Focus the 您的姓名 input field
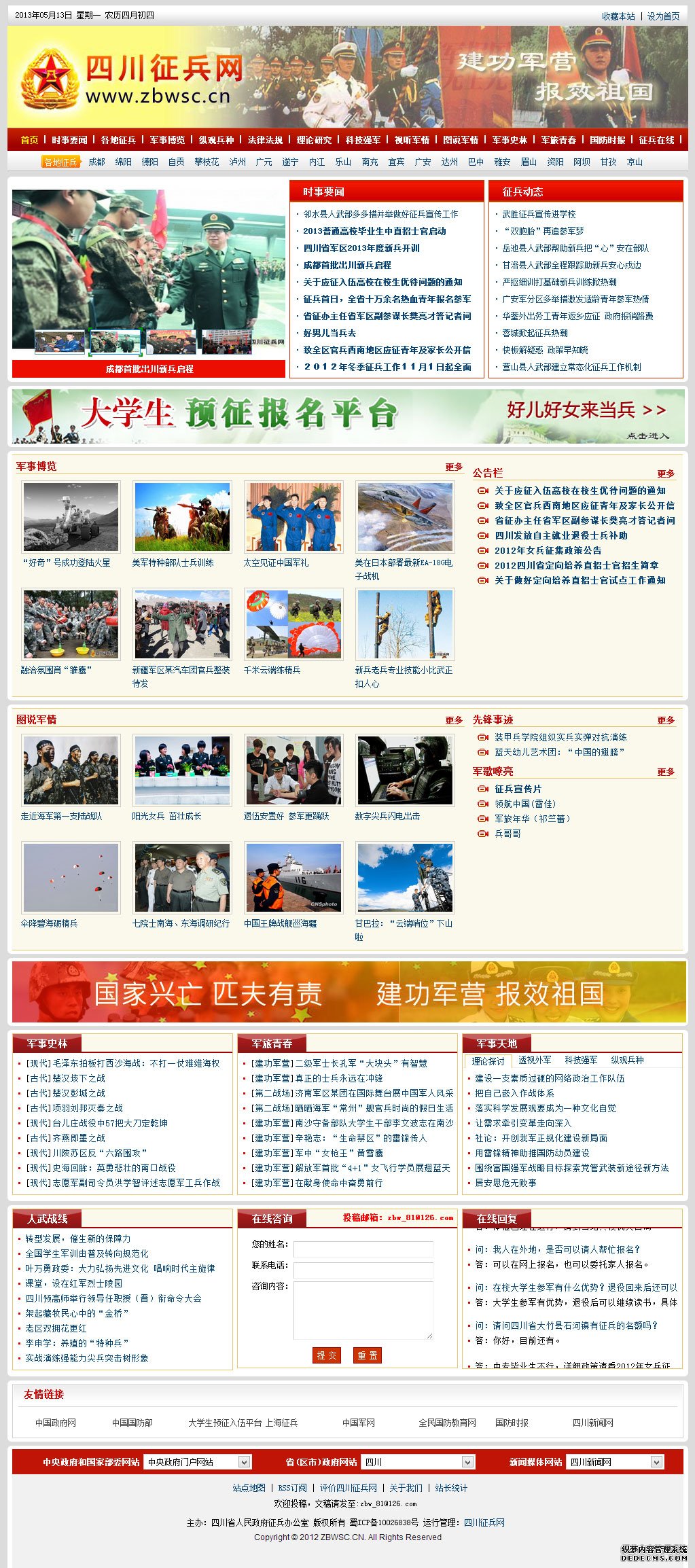 (363, 1249)
